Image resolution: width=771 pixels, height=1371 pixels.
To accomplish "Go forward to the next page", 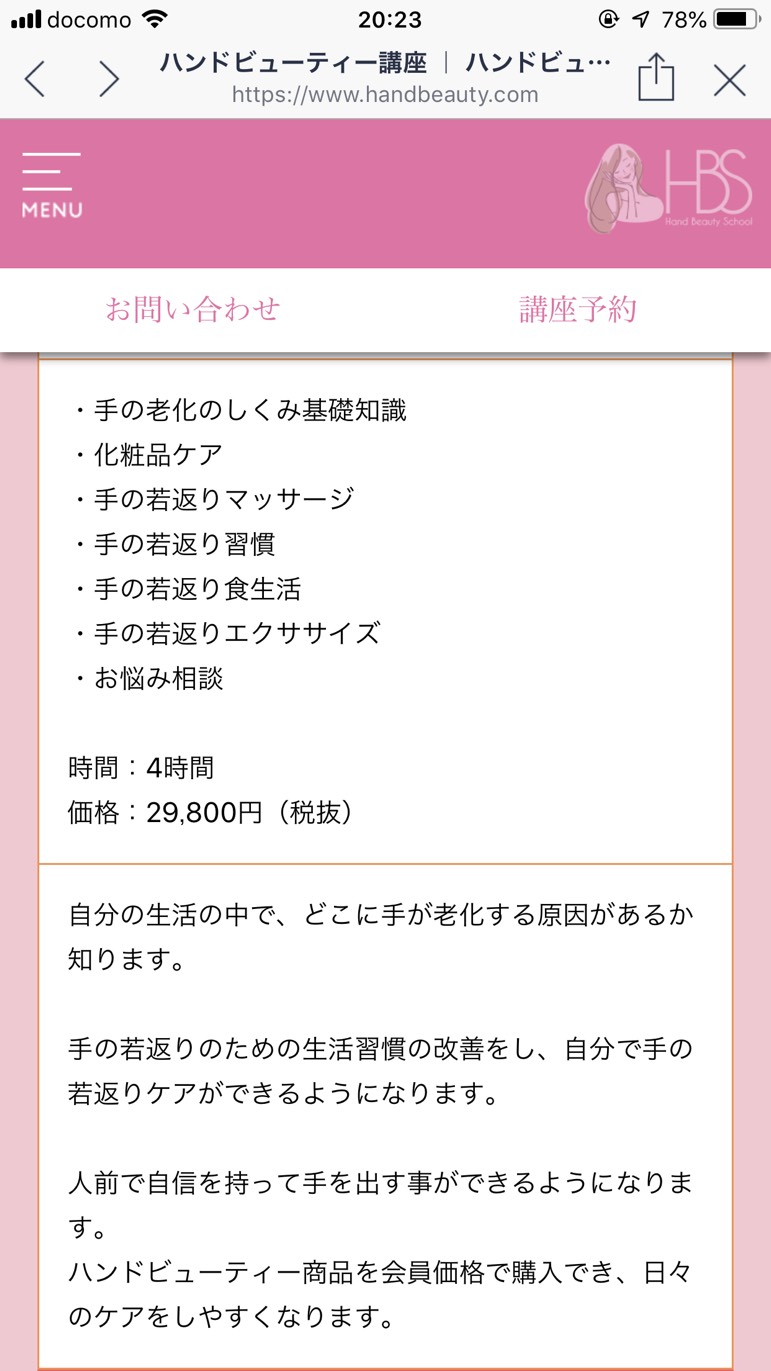I will (109, 79).
